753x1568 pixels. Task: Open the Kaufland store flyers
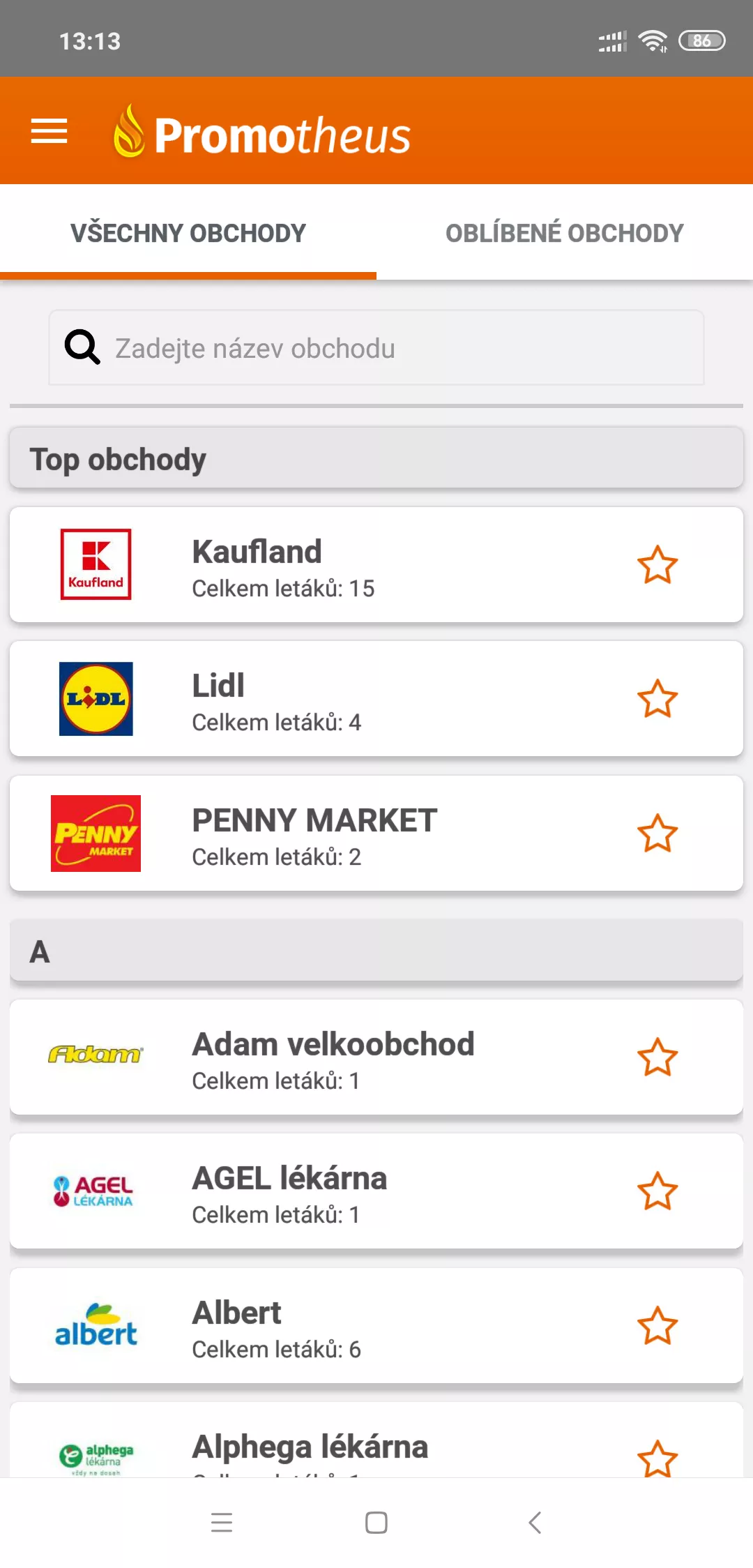pos(376,565)
